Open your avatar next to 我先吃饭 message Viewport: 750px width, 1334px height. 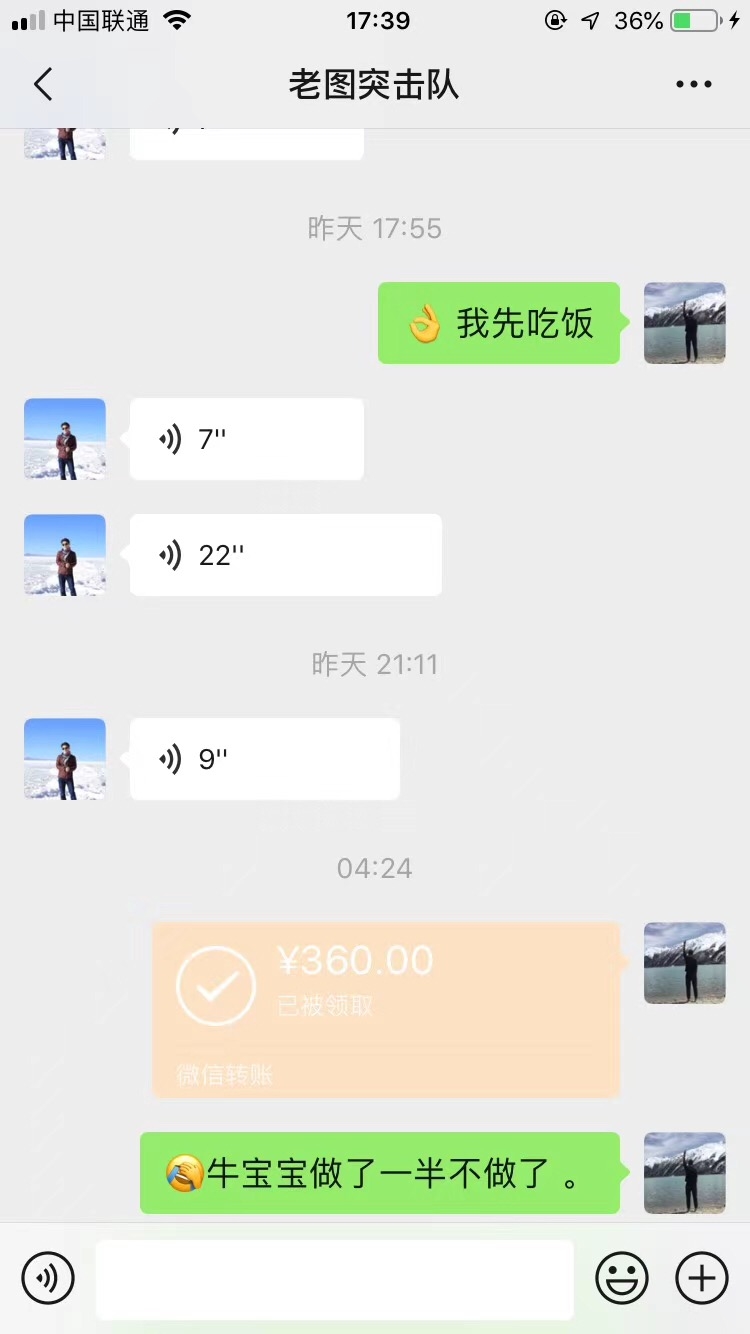(x=684, y=323)
